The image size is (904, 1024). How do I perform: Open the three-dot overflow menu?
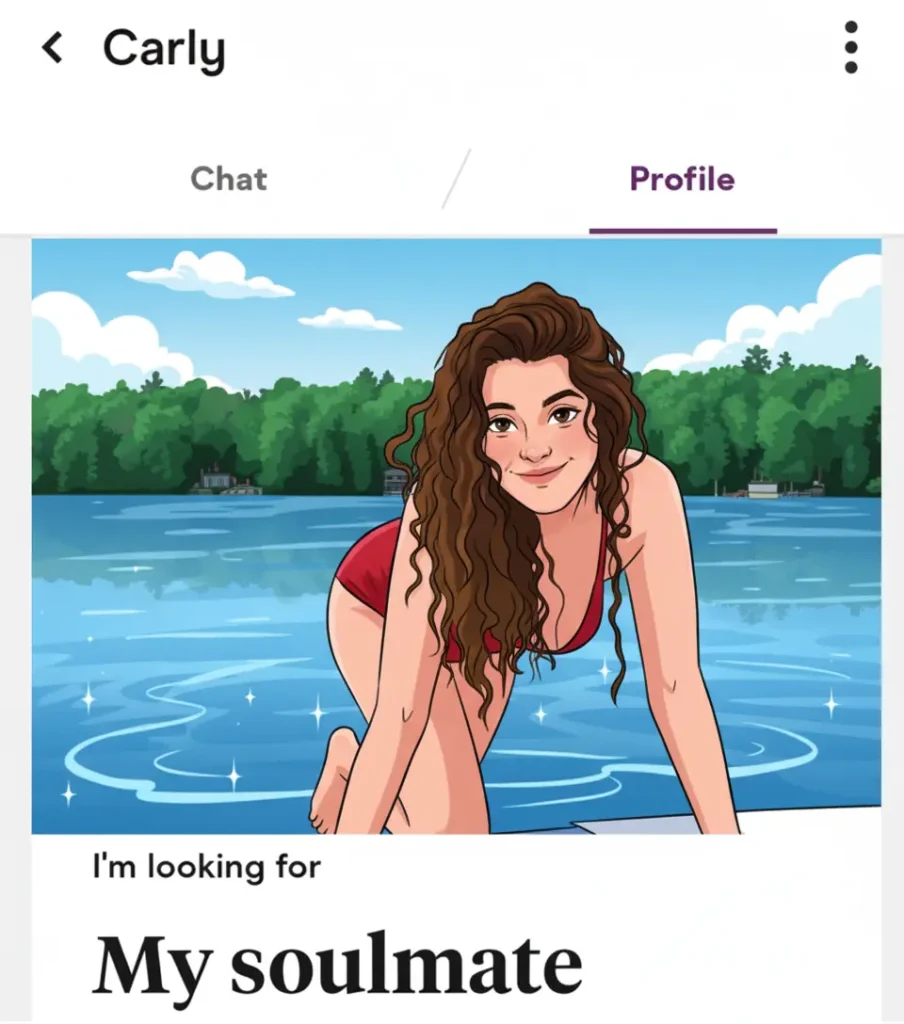click(x=850, y=47)
